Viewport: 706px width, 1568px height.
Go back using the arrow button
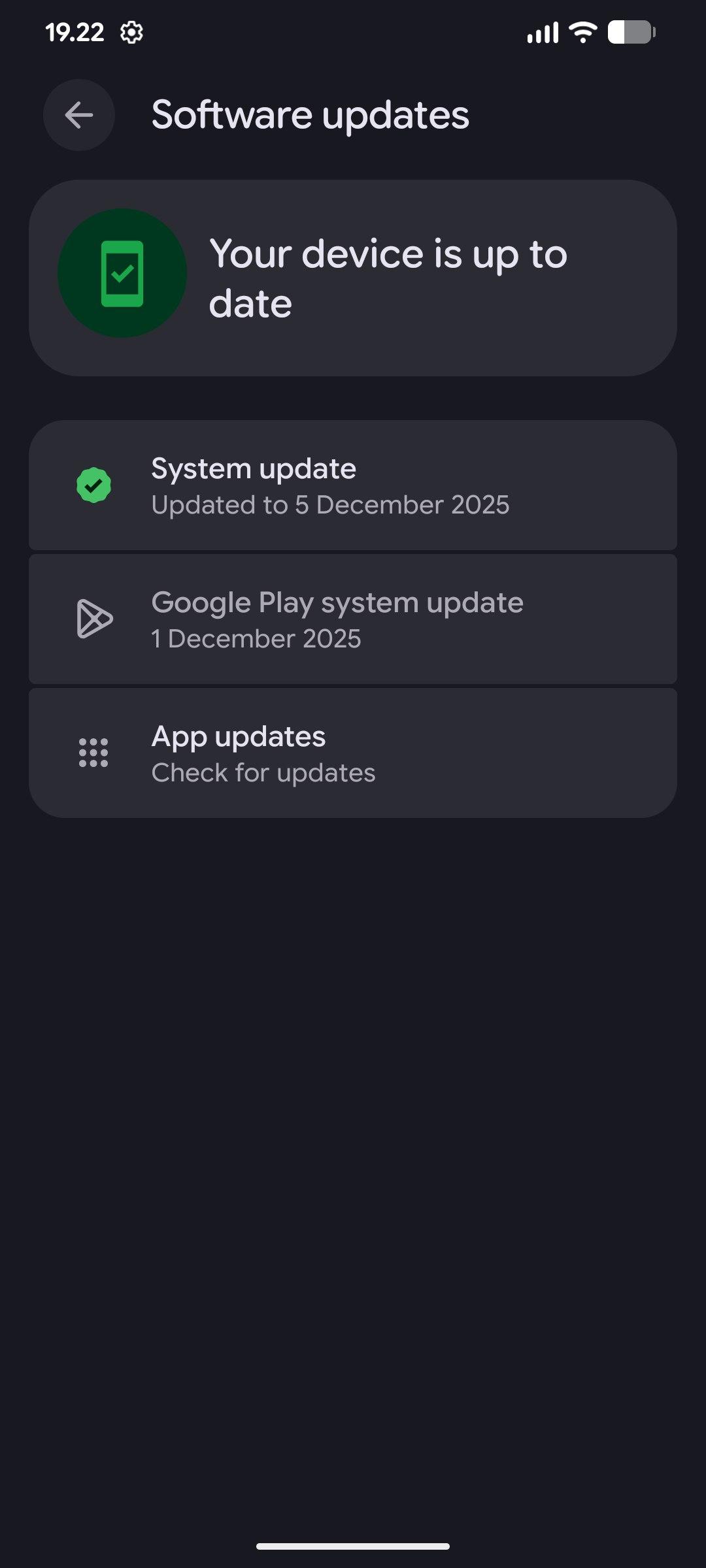tap(79, 116)
